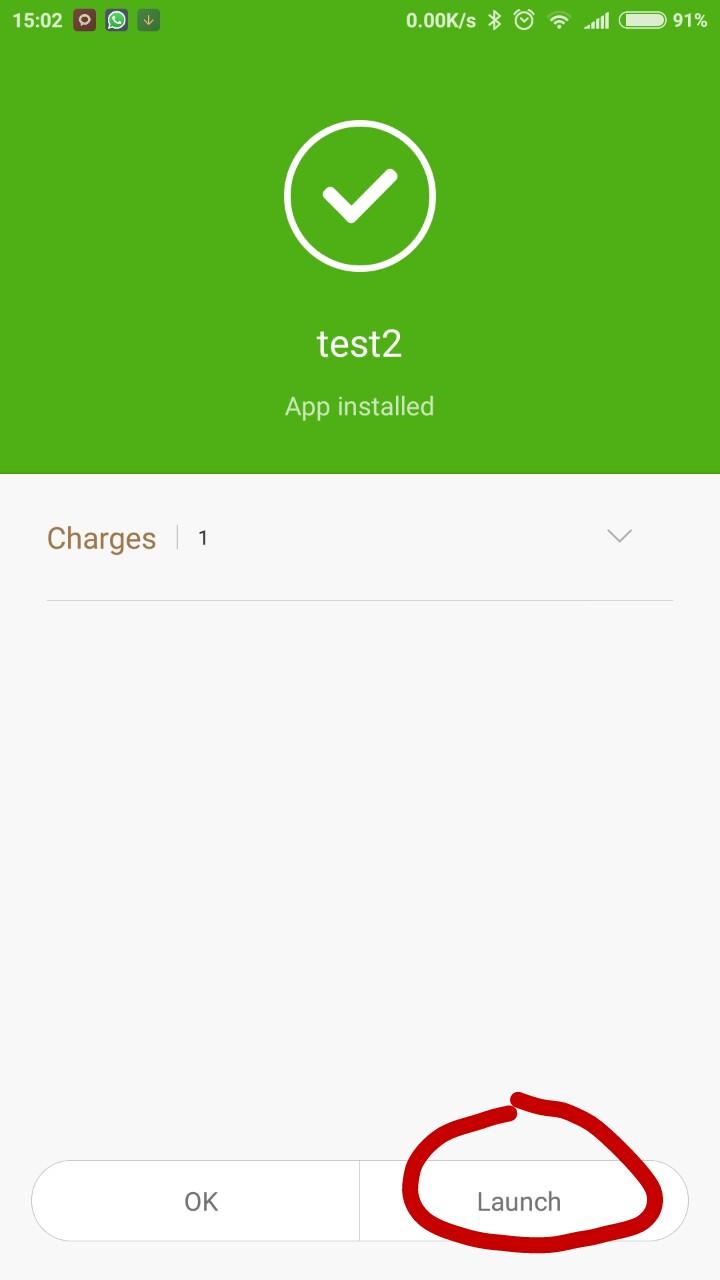The height and width of the screenshot is (1280, 720).
Task: Launch the installed test2 app
Action: (519, 1201)
